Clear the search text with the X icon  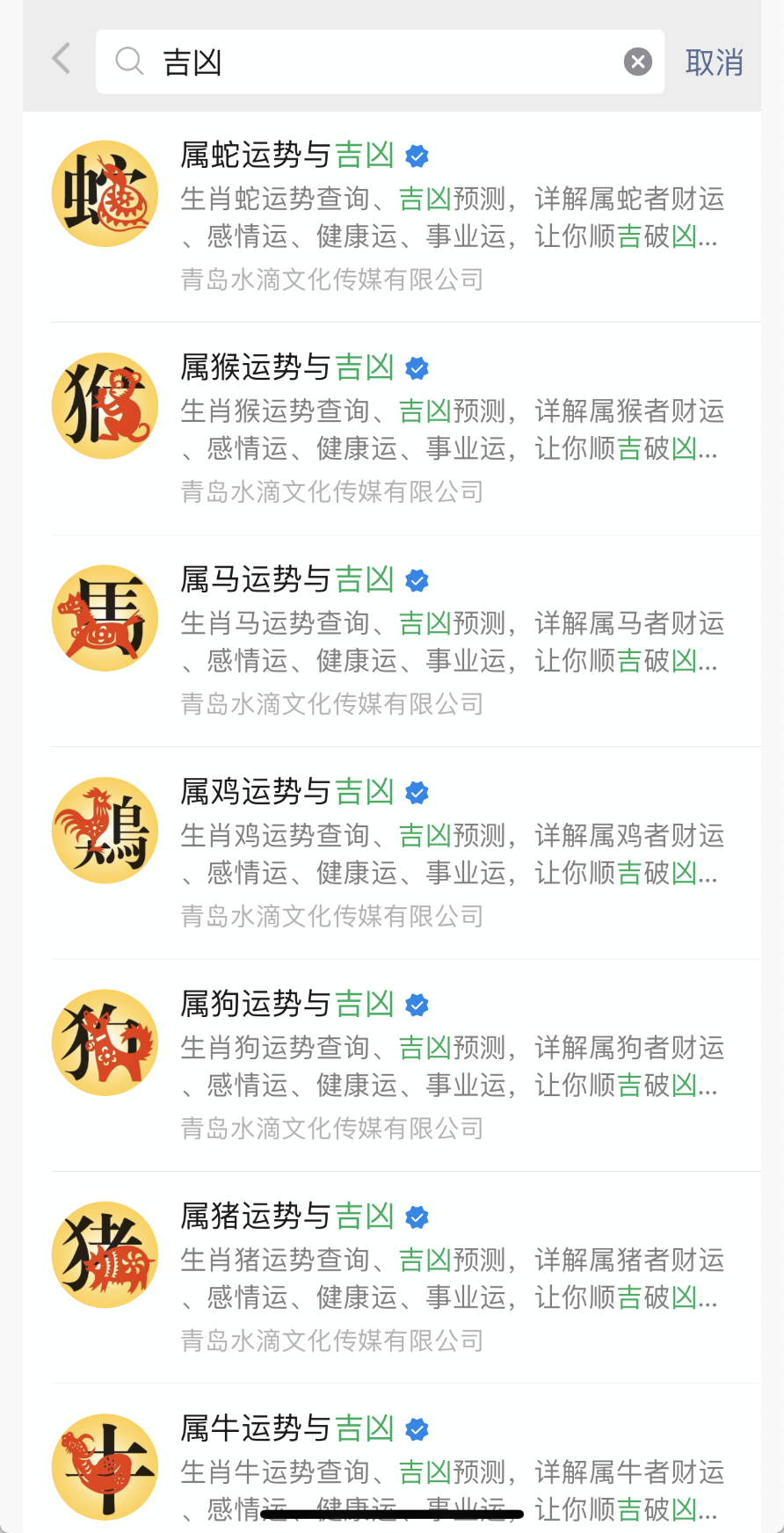pos(637,62)
